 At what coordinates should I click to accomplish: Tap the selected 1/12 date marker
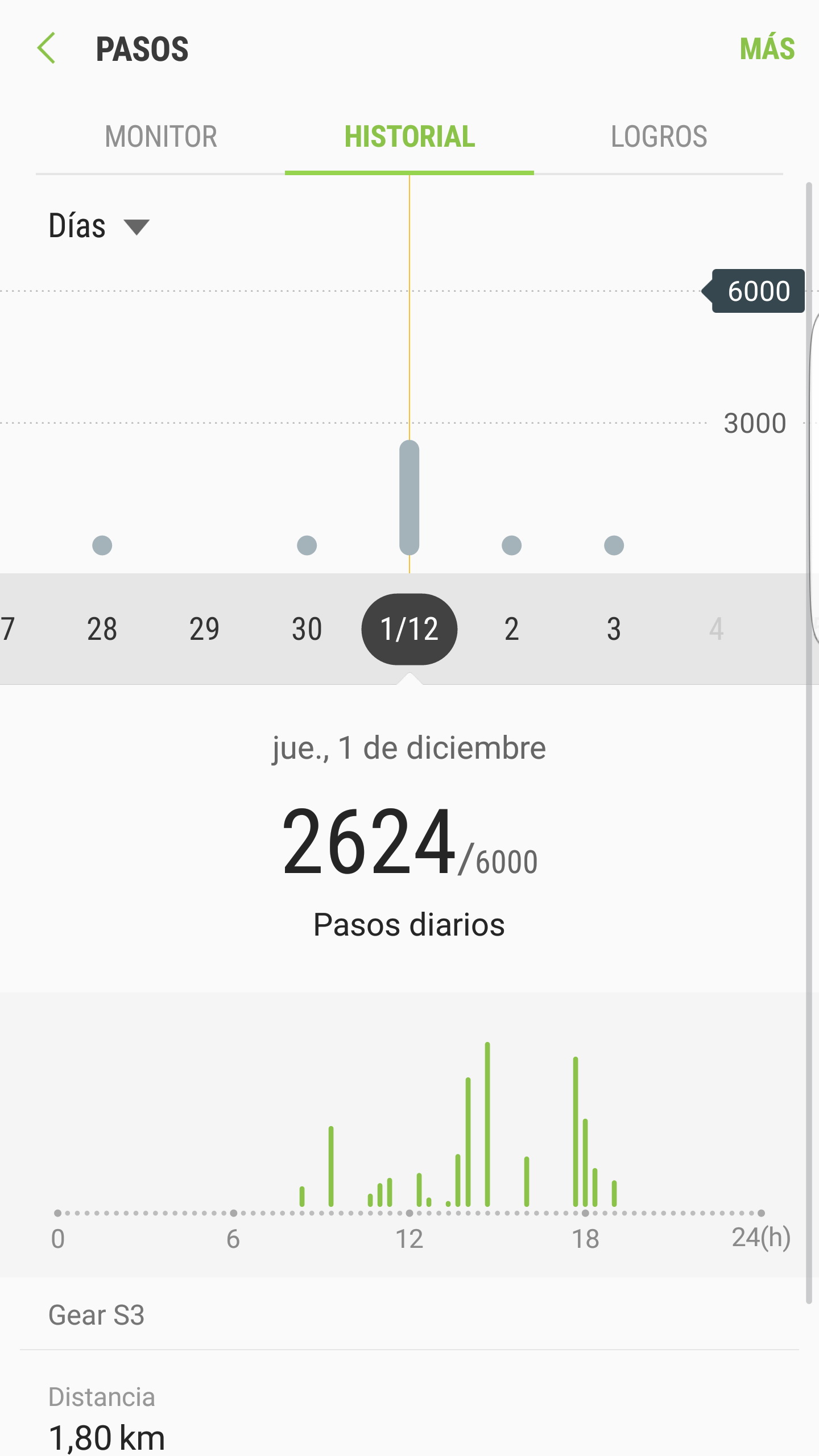(x=409, y=629)
